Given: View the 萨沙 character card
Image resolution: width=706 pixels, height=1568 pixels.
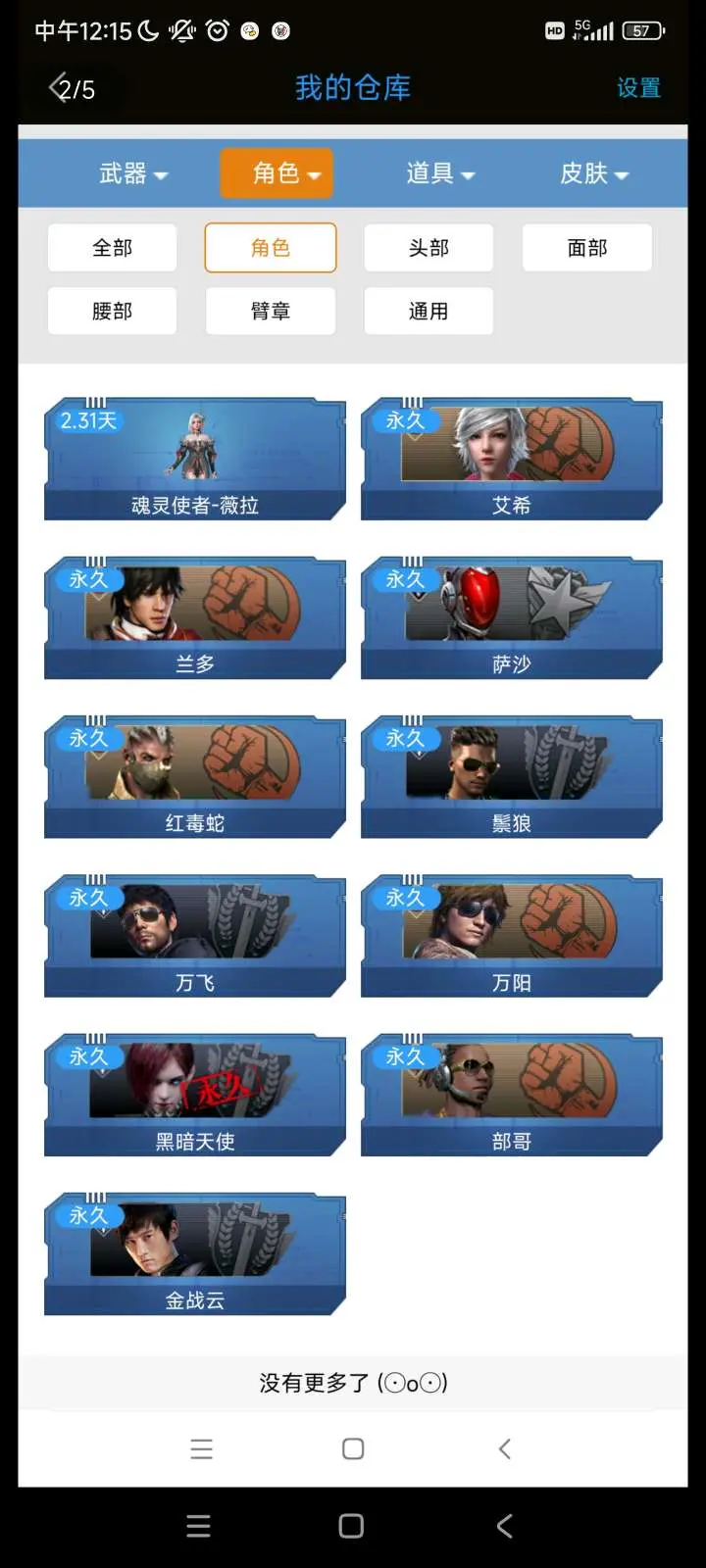Looking at the screenshot, I should (512, 618).
